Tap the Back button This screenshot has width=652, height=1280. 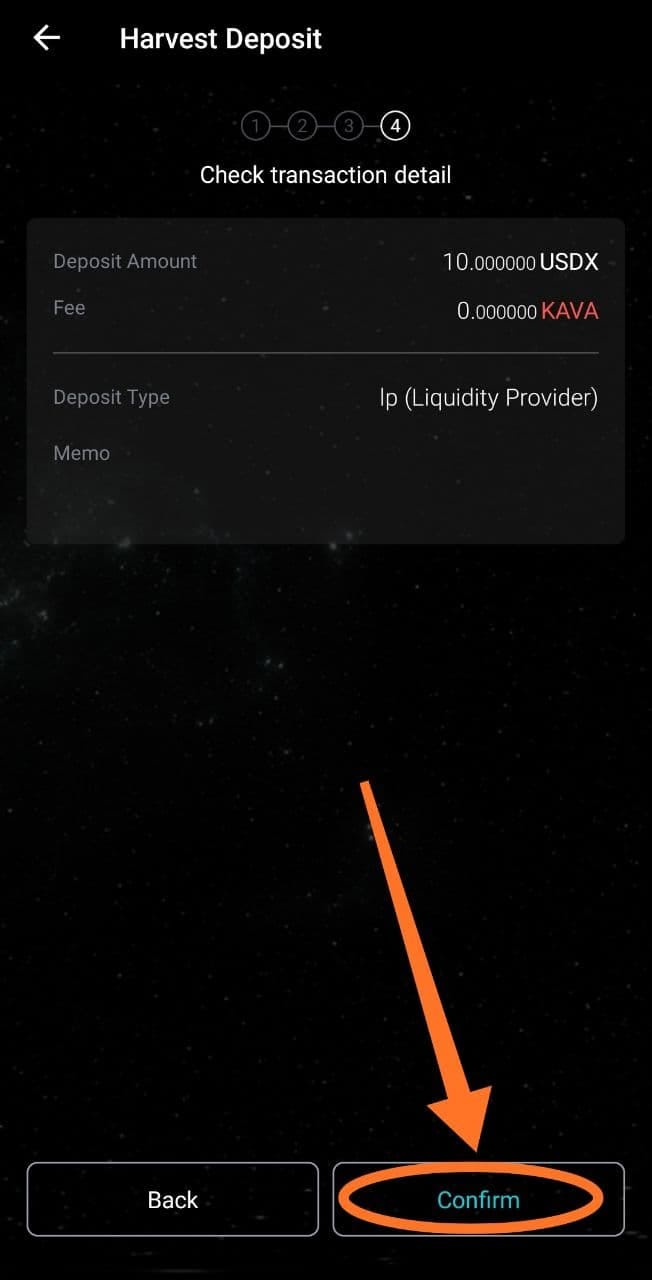173,1199
